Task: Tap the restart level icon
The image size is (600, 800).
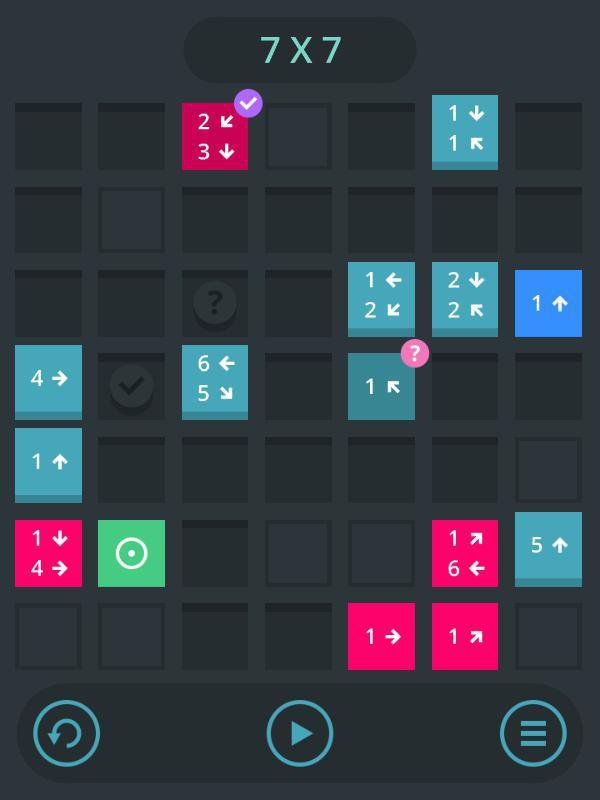Action: coord(67,734)
